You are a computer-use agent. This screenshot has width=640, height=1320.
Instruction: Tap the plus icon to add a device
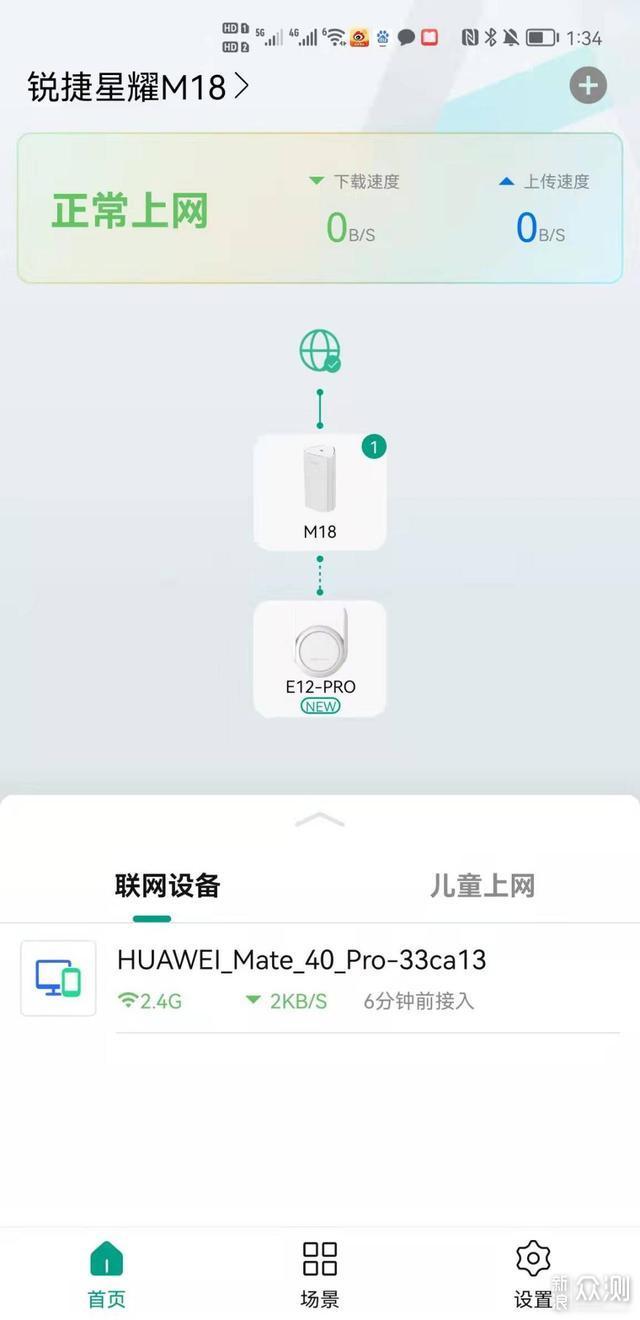pos(588,86)
